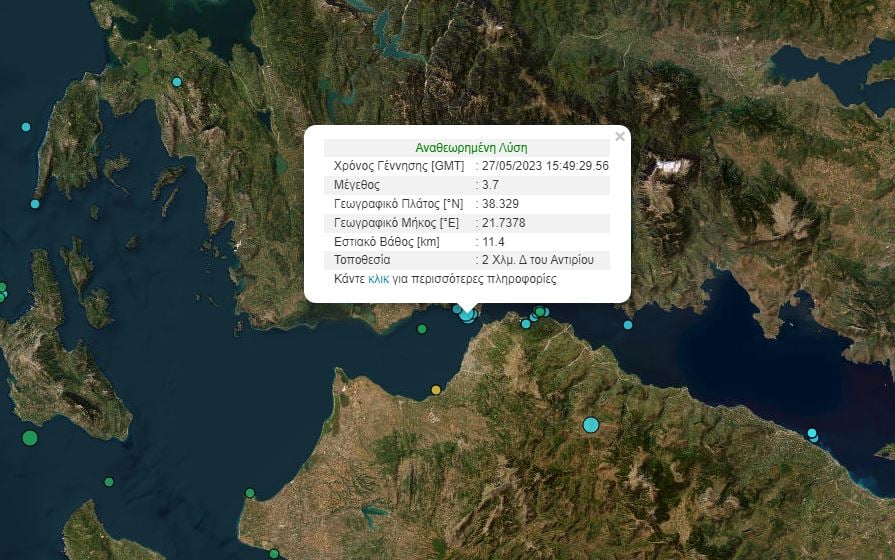Screen dimensions: 895x560
Task: Close the earthquake details popup
Action: (x=619, y=137)
